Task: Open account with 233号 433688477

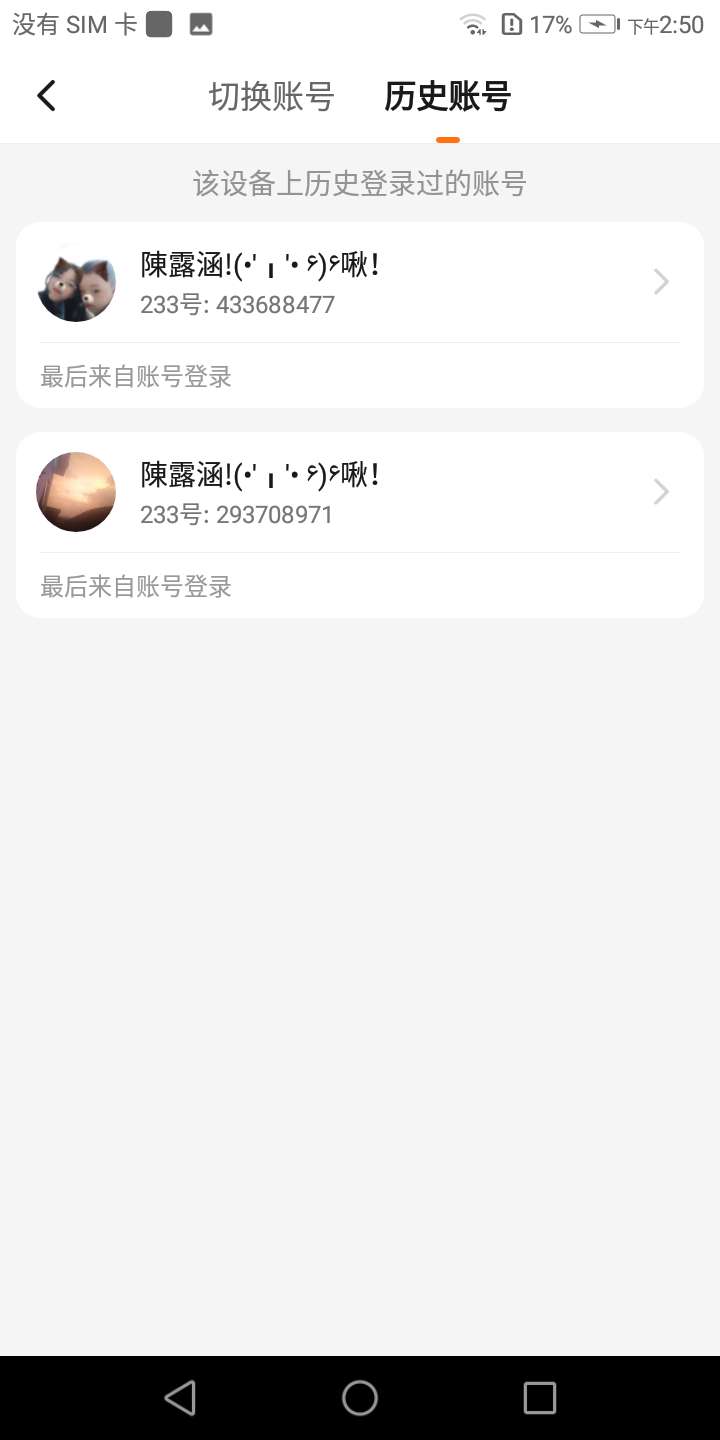Action: pos(360,283)
